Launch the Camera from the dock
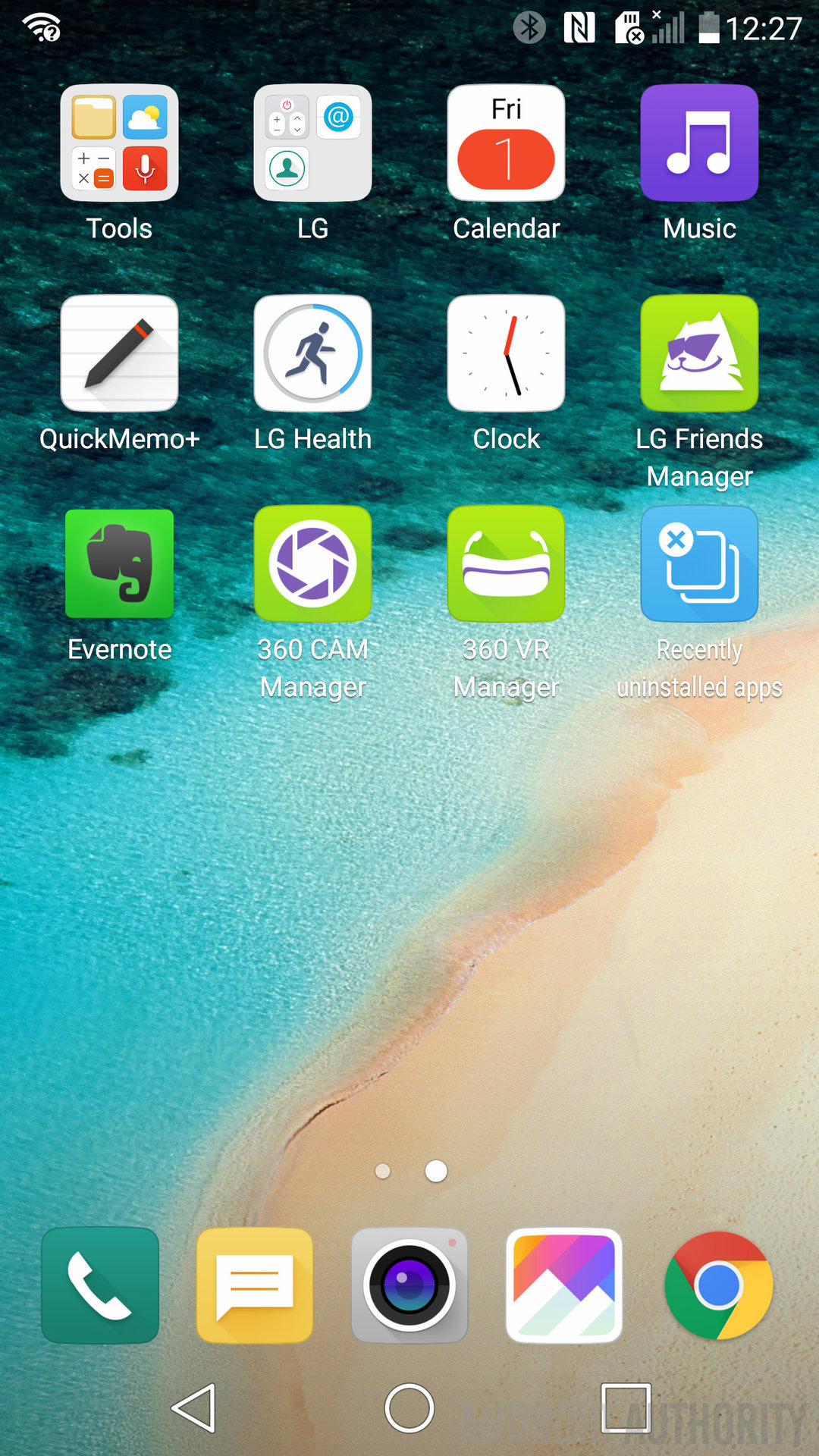Image resolution: width=819 pixels, height=1456 pixels. point(409,1285)
